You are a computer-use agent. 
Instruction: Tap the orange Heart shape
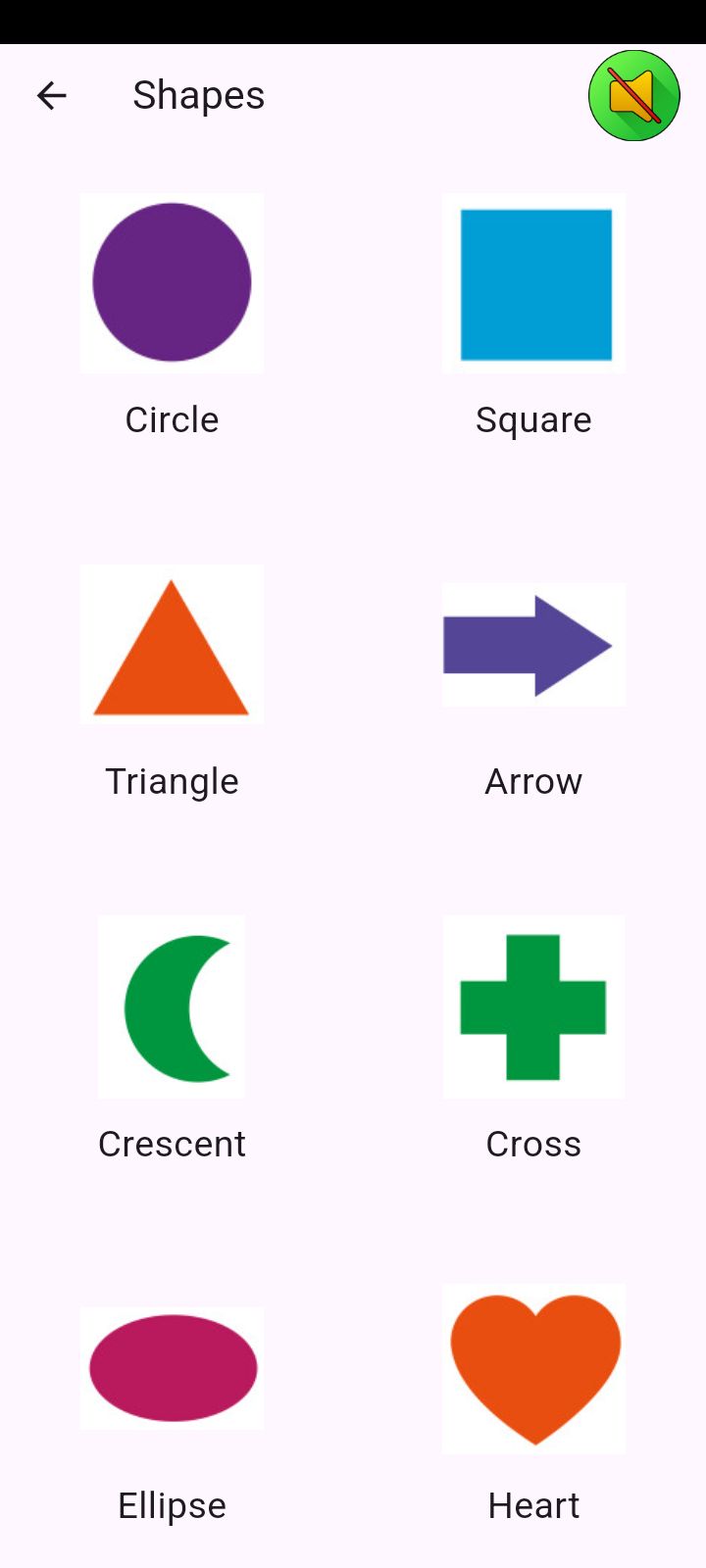click(534, 1368)
